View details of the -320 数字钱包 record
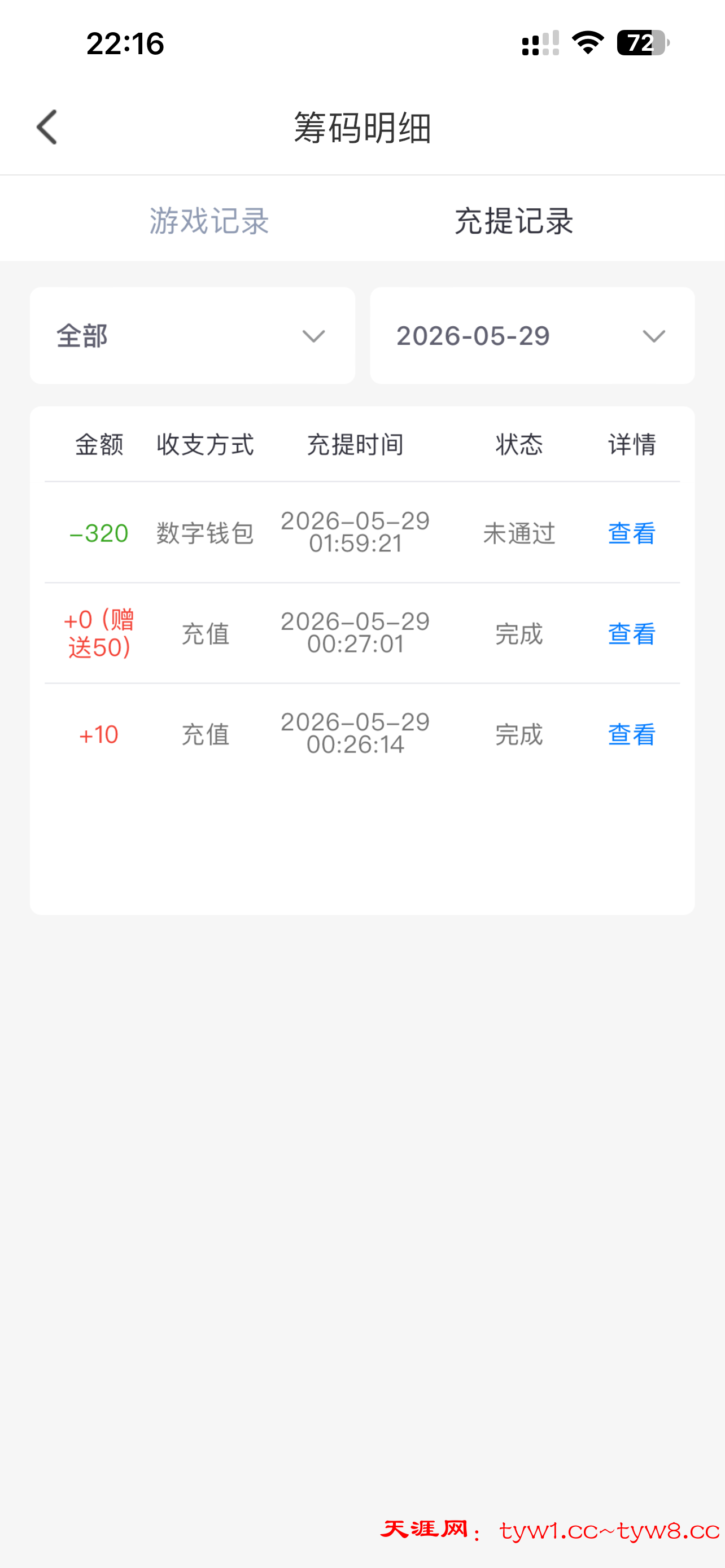Screen dimensions: 725x1568 point(631,533)
